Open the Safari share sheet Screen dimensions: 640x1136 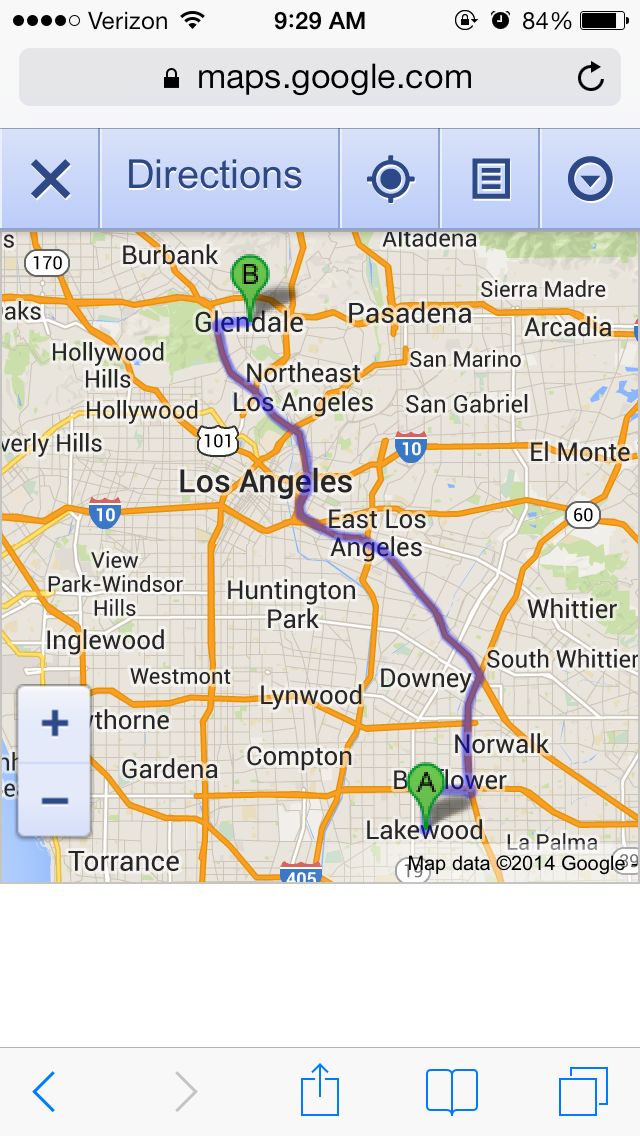(x=320, y=1090)
